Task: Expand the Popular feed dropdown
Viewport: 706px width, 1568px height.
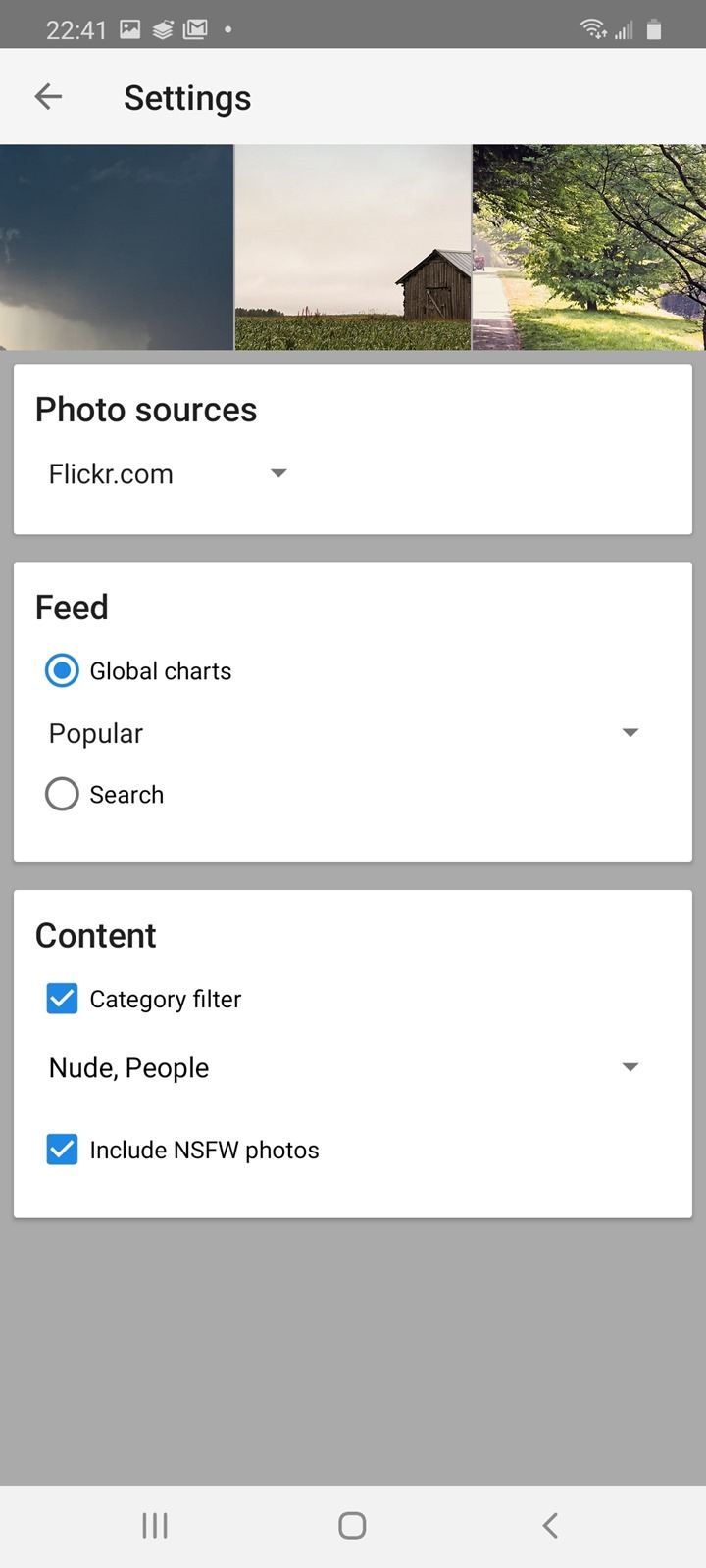Action: point(343,733)
